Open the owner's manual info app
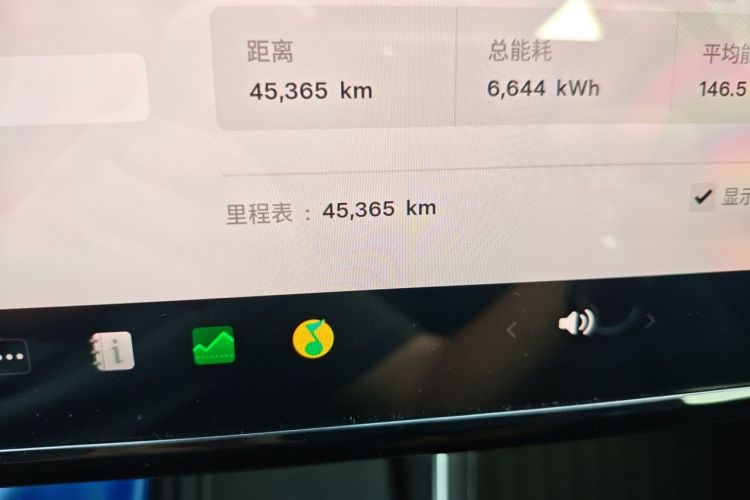This screenshot has height=500, width=750. pyautogui.click(x=112, y=351)
